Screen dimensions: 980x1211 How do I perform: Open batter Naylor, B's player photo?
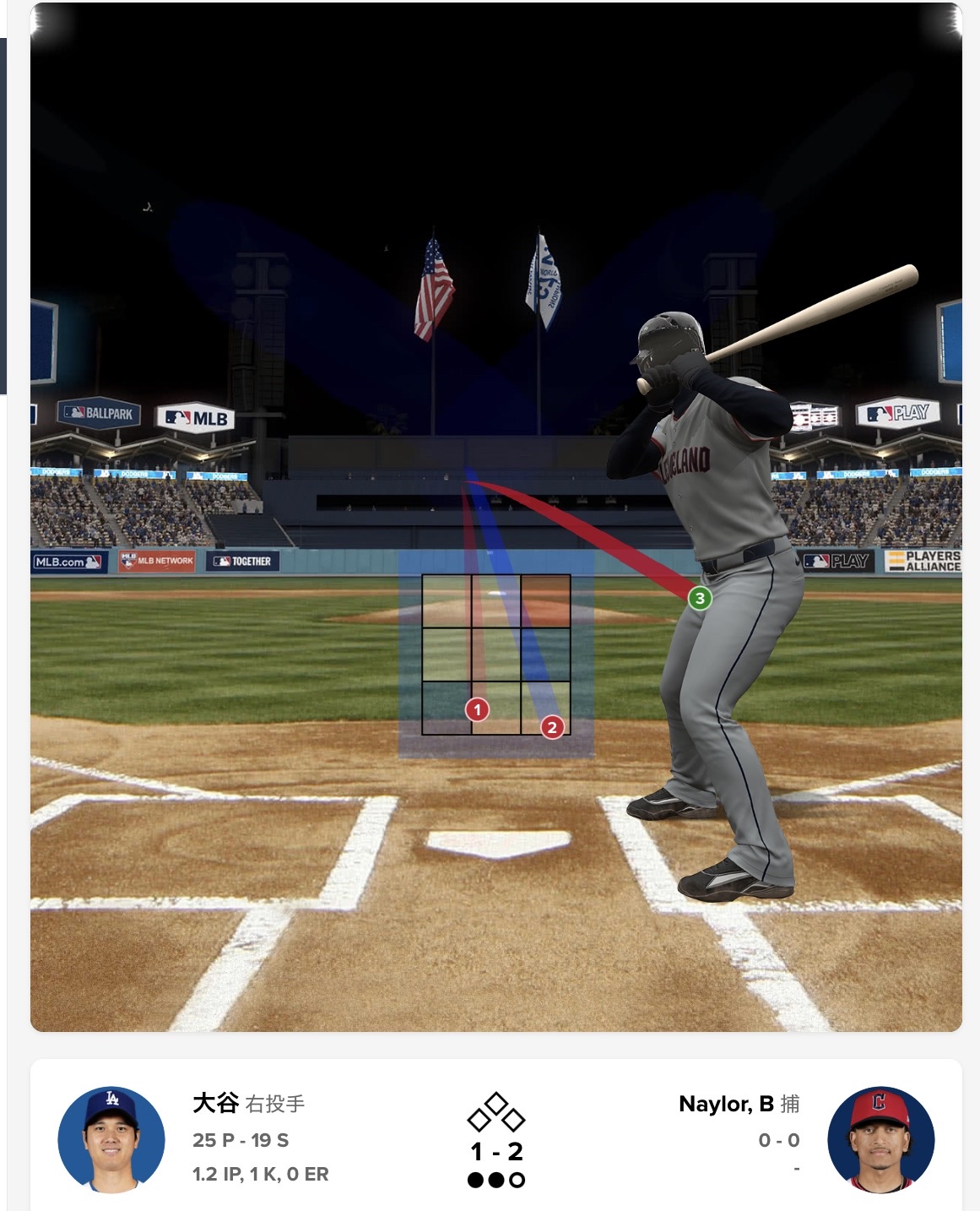(880, 1139)
